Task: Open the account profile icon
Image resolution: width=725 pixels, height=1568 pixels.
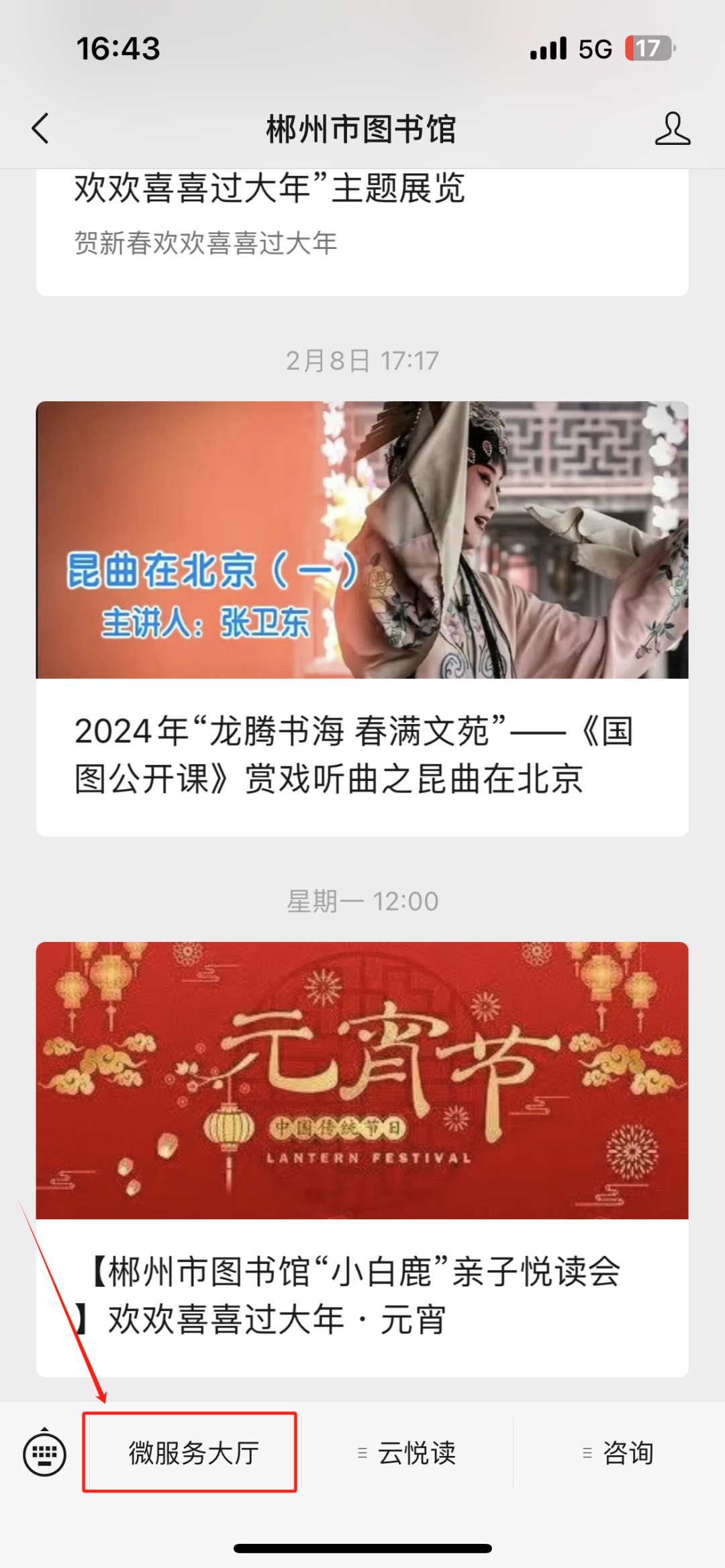Action: tap(672, 128)
